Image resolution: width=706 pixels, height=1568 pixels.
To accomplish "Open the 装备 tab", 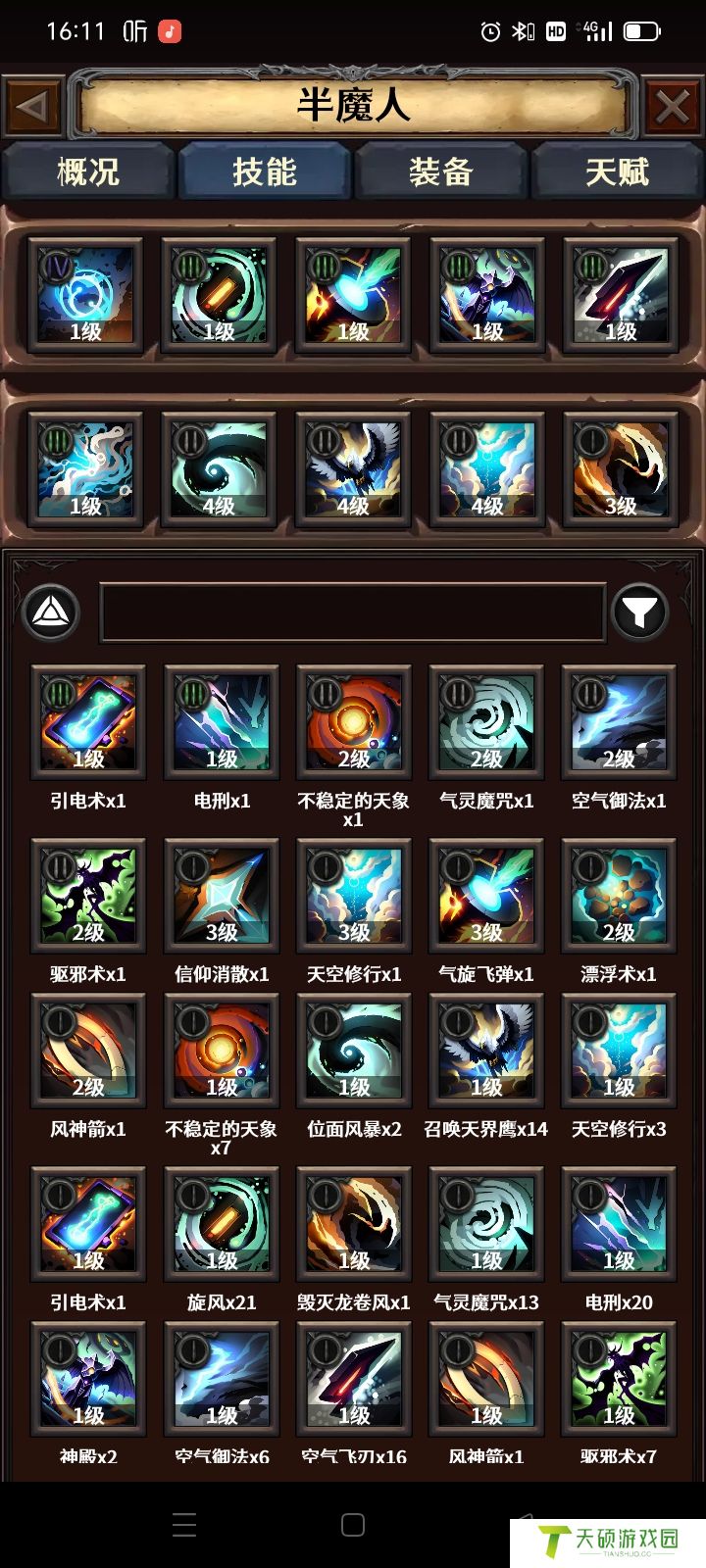I will [440, 172].
